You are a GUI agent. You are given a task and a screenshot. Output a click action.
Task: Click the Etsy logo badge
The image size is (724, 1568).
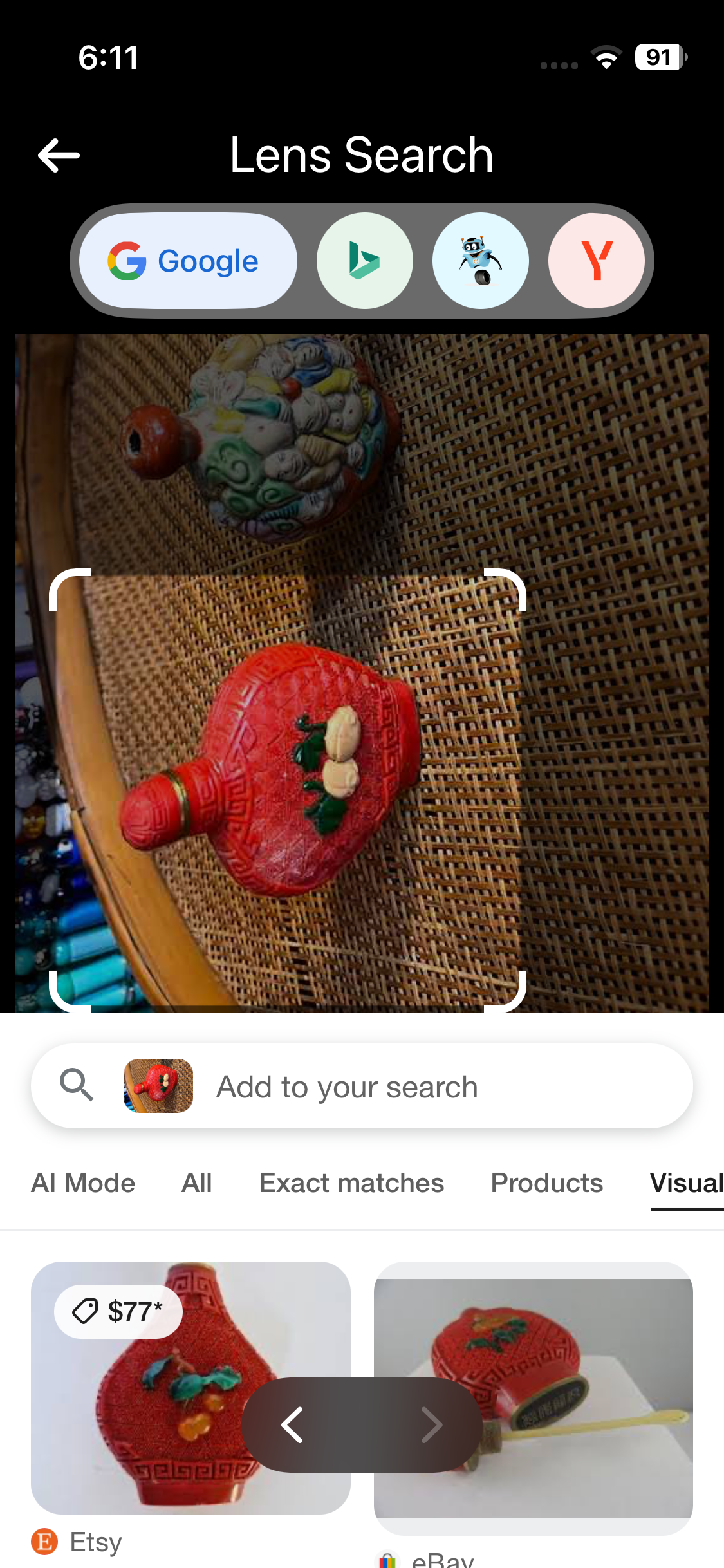pyautogui.click(x=45, y=1542)
